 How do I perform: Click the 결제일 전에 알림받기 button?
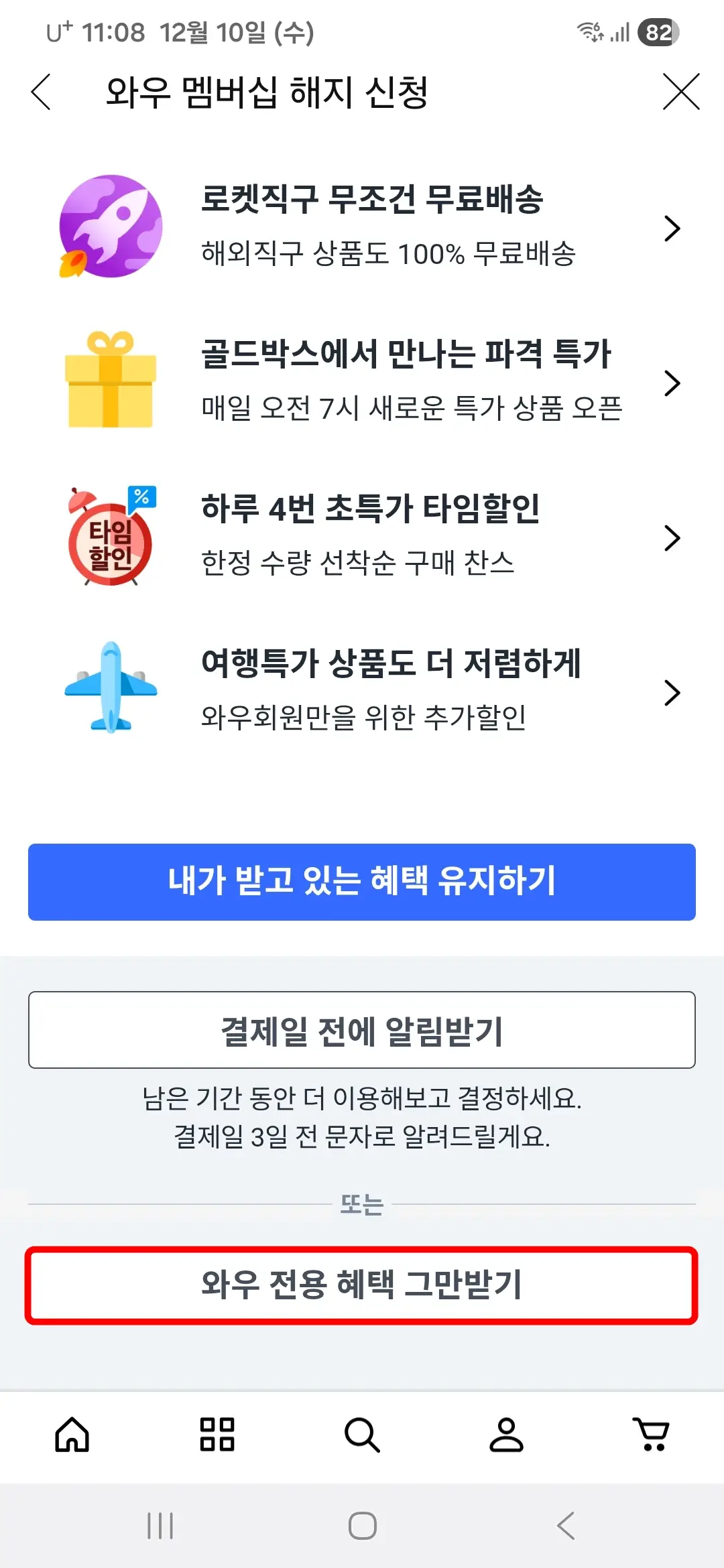click(x=362, y=1029)
